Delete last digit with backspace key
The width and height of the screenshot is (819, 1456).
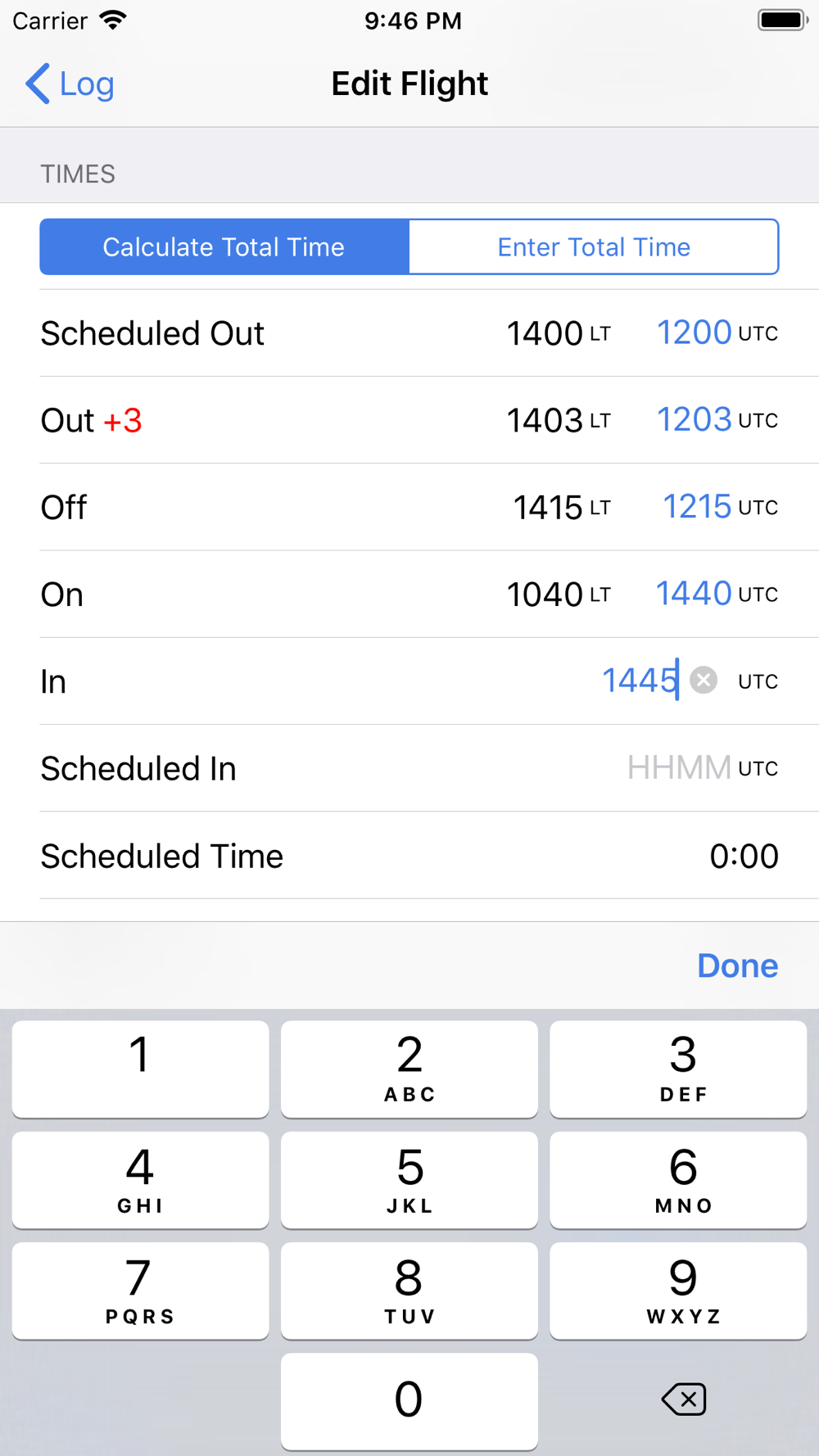pos(683,1399)
